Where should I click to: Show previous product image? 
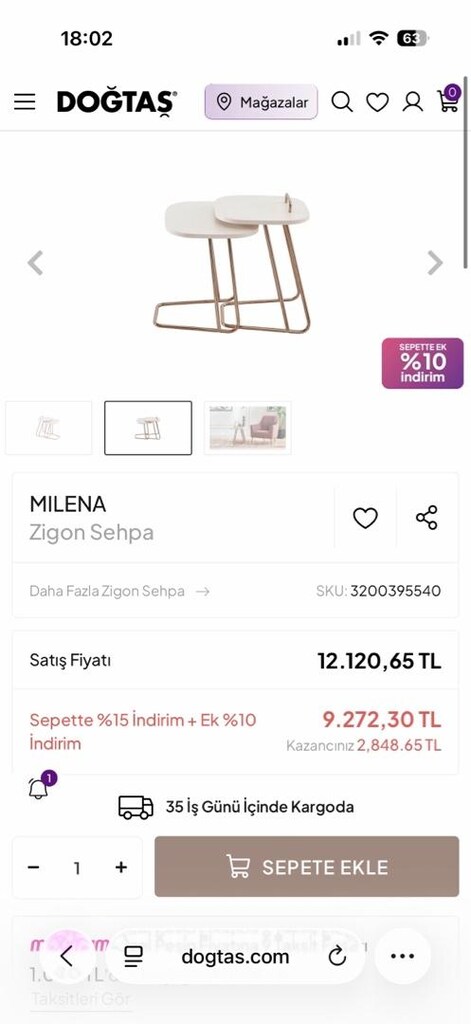[x=35, y=263]
